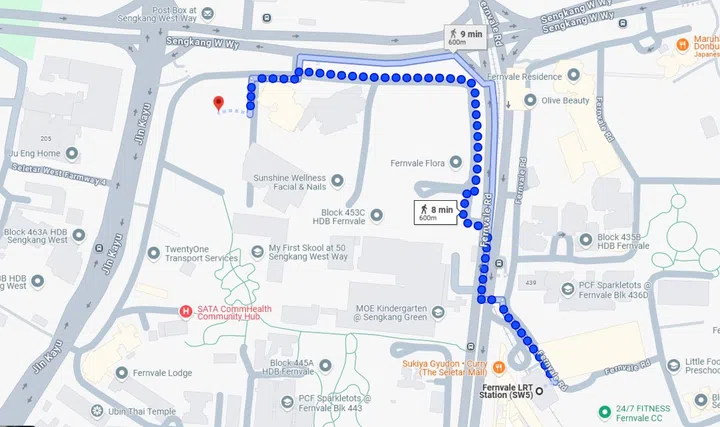The height and width of the screenshot is (427, 720).
Task: Open the Olive Beauty place marker
Action: 531,100
